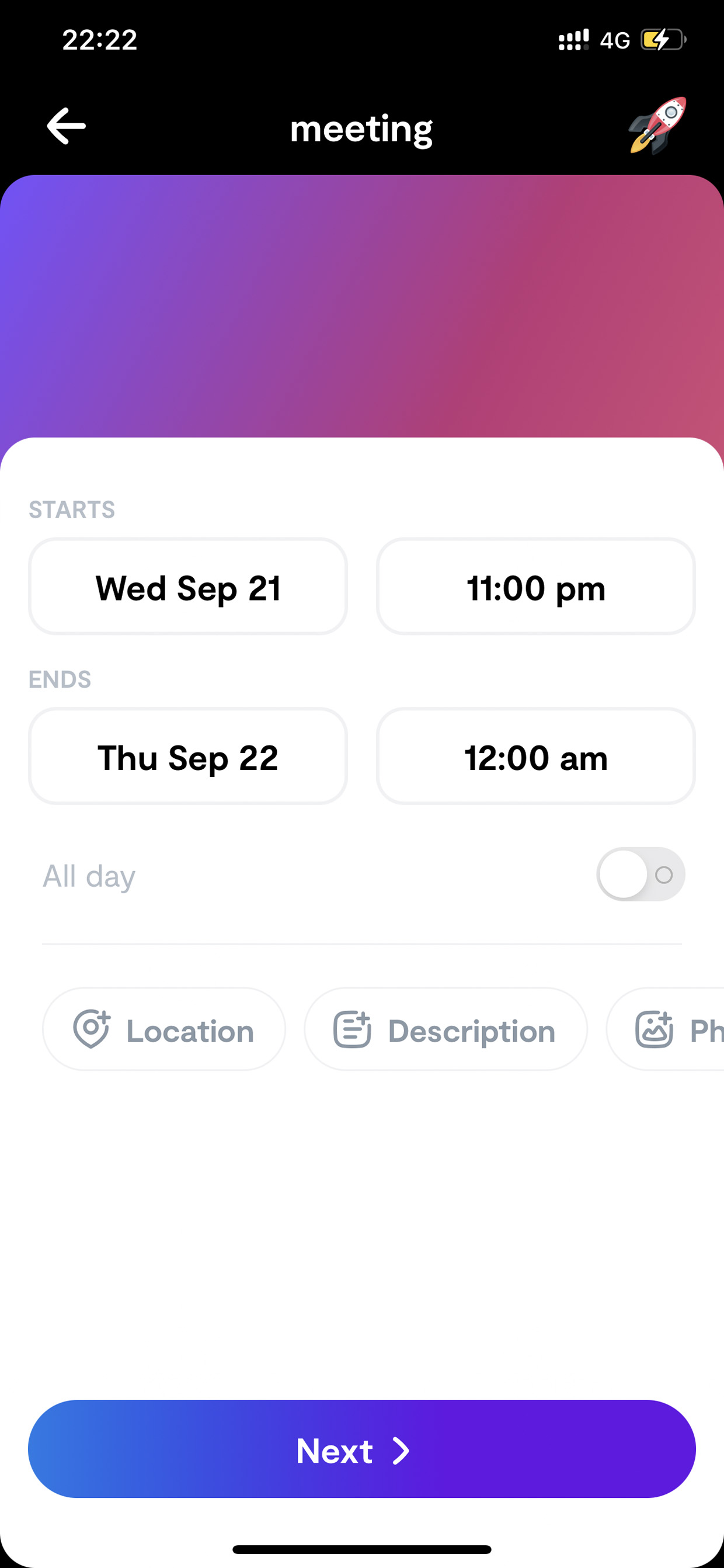Change the start date Wed Sep 21
The image size is (724, 1568).
pos(188,587)
